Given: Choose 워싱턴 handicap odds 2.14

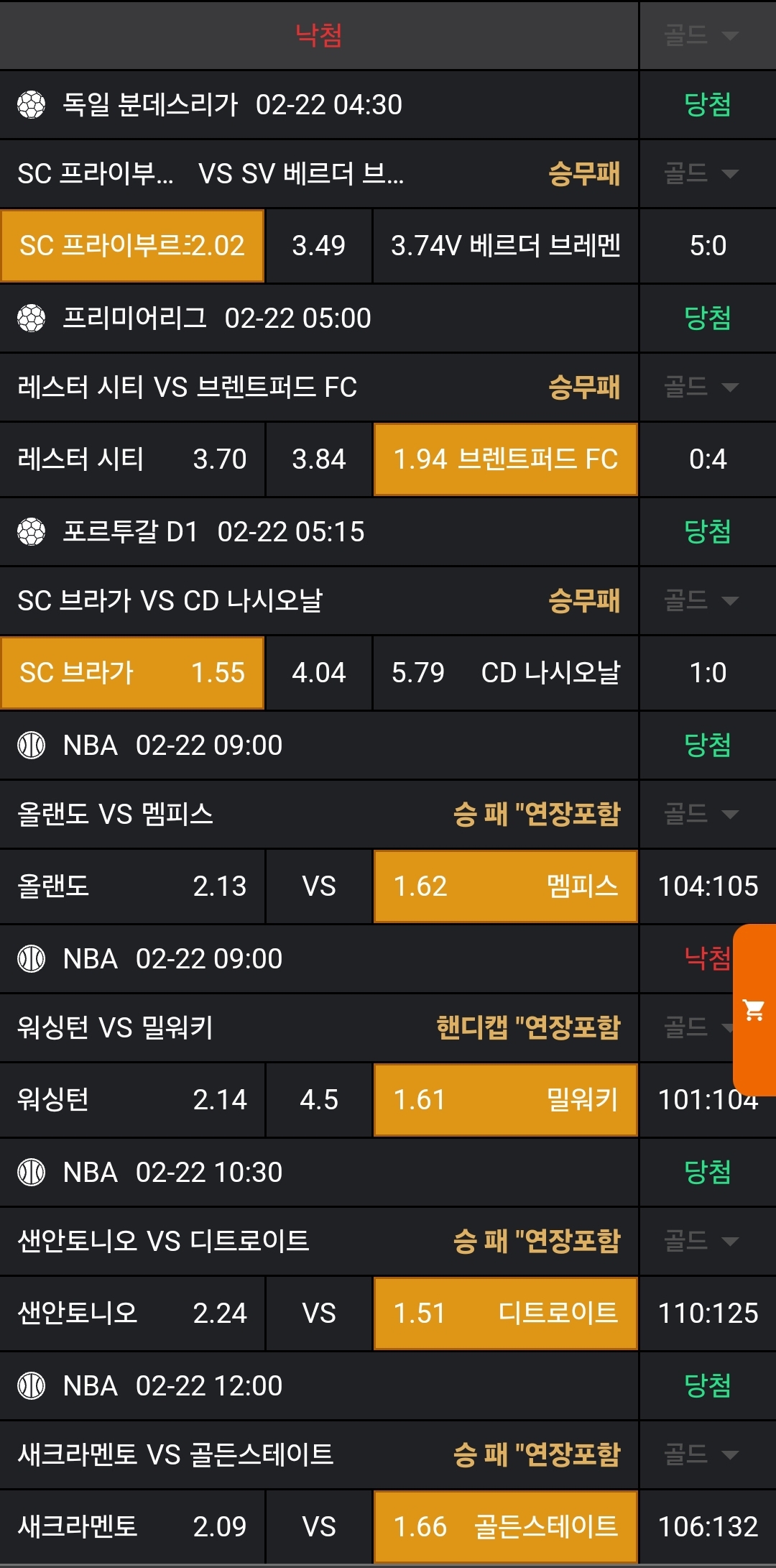Looking at the screenshot, I should tap(132, 1100).
